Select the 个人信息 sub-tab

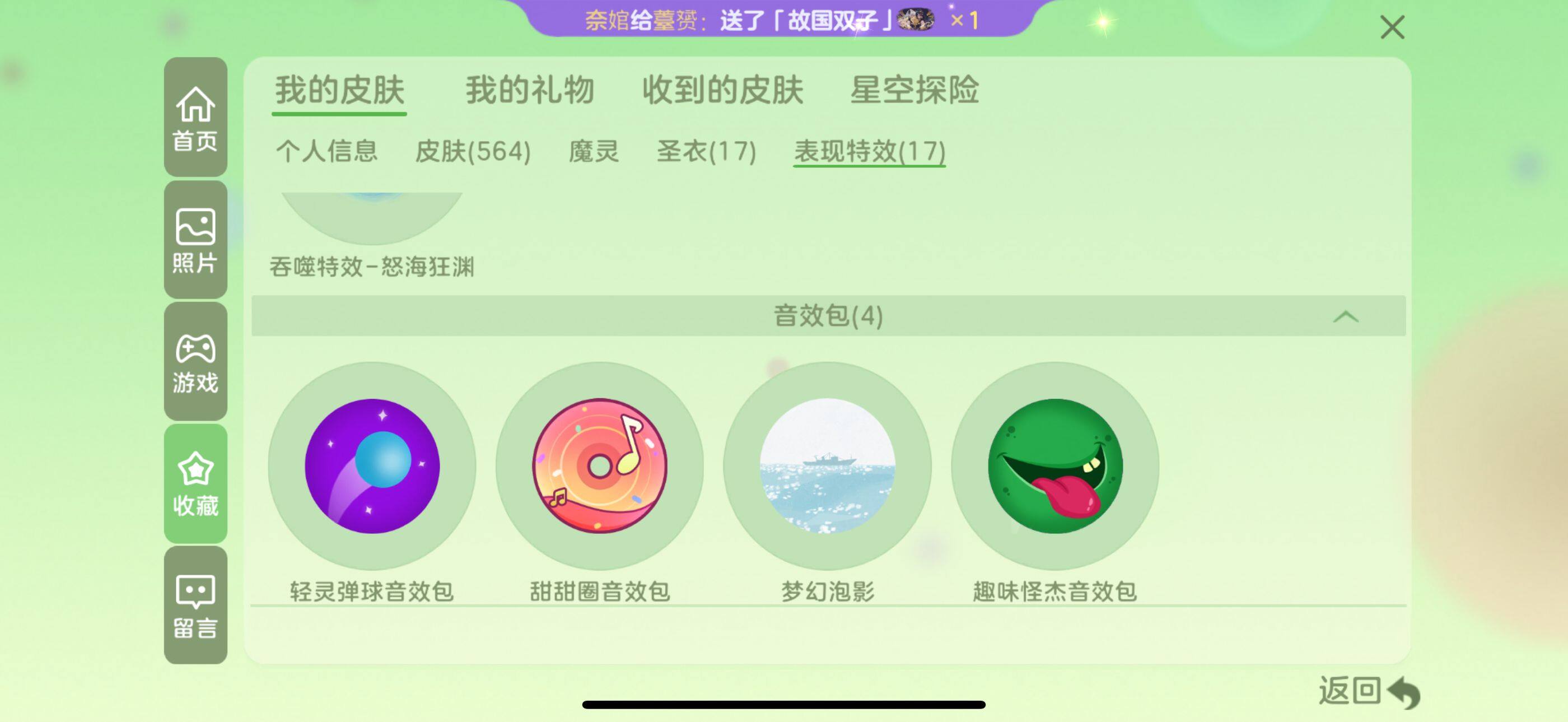pos(327,151)
